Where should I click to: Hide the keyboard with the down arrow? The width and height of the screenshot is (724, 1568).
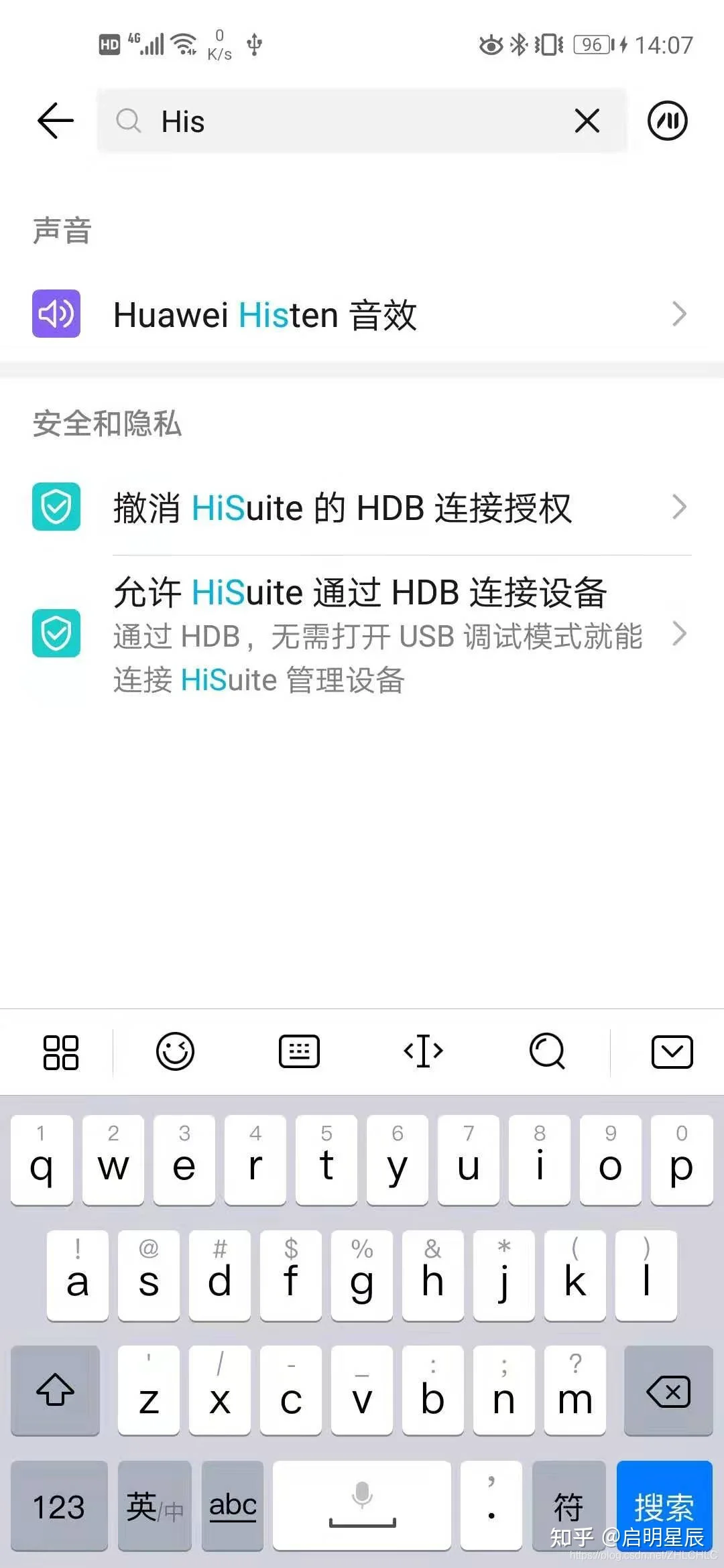pos(672,1051)
